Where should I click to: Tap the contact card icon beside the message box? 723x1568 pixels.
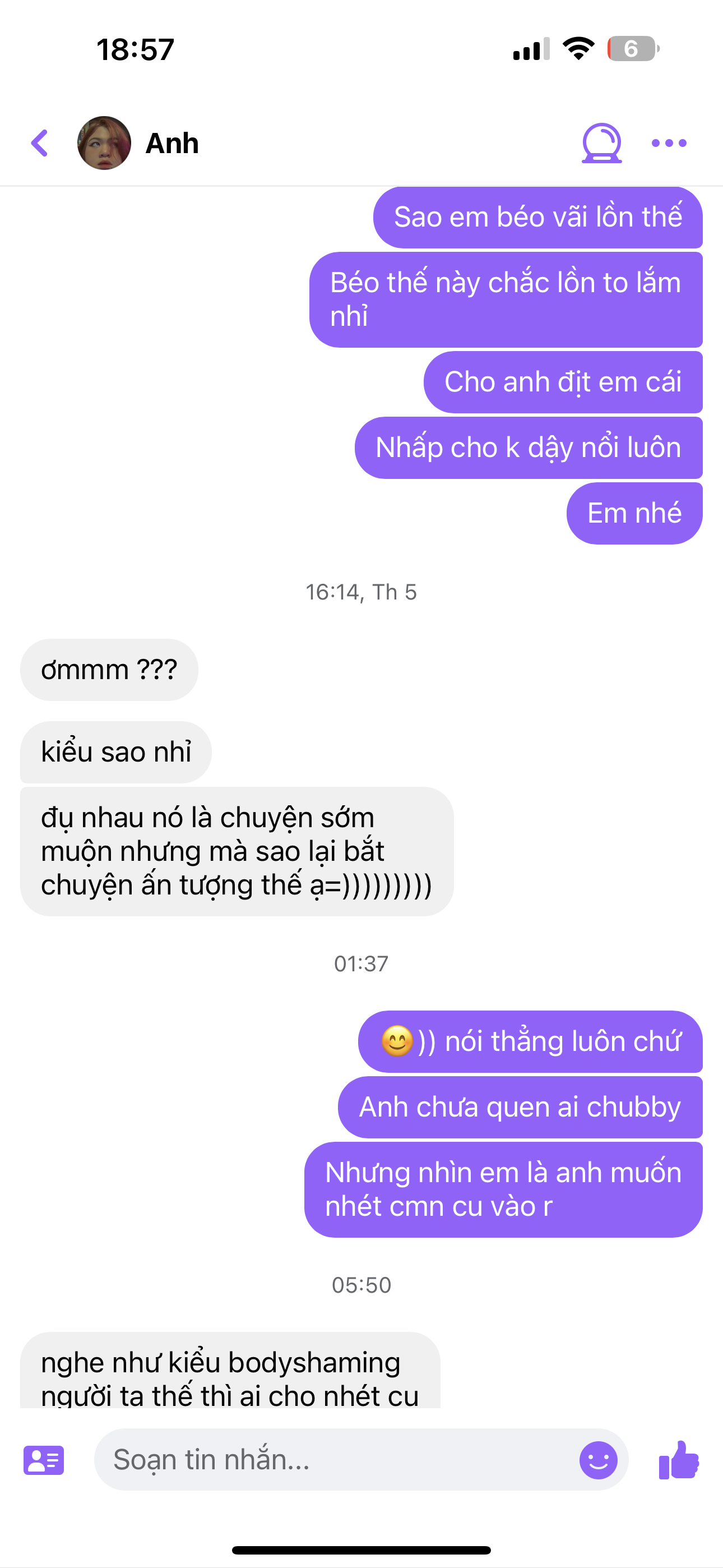(44, 1460)
